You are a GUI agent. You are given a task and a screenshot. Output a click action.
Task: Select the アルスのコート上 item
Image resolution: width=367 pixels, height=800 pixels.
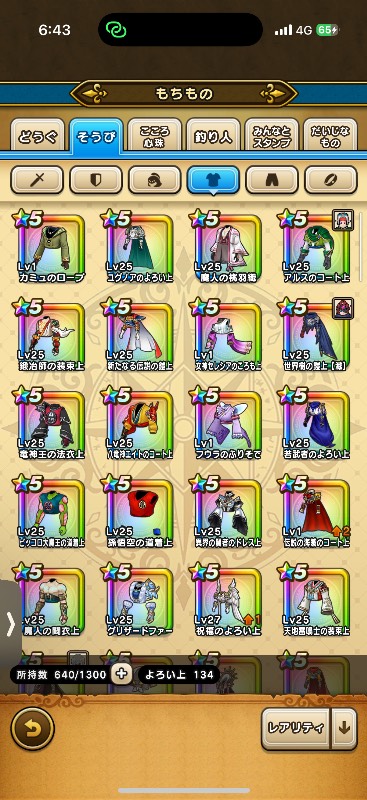coord(316,247)
